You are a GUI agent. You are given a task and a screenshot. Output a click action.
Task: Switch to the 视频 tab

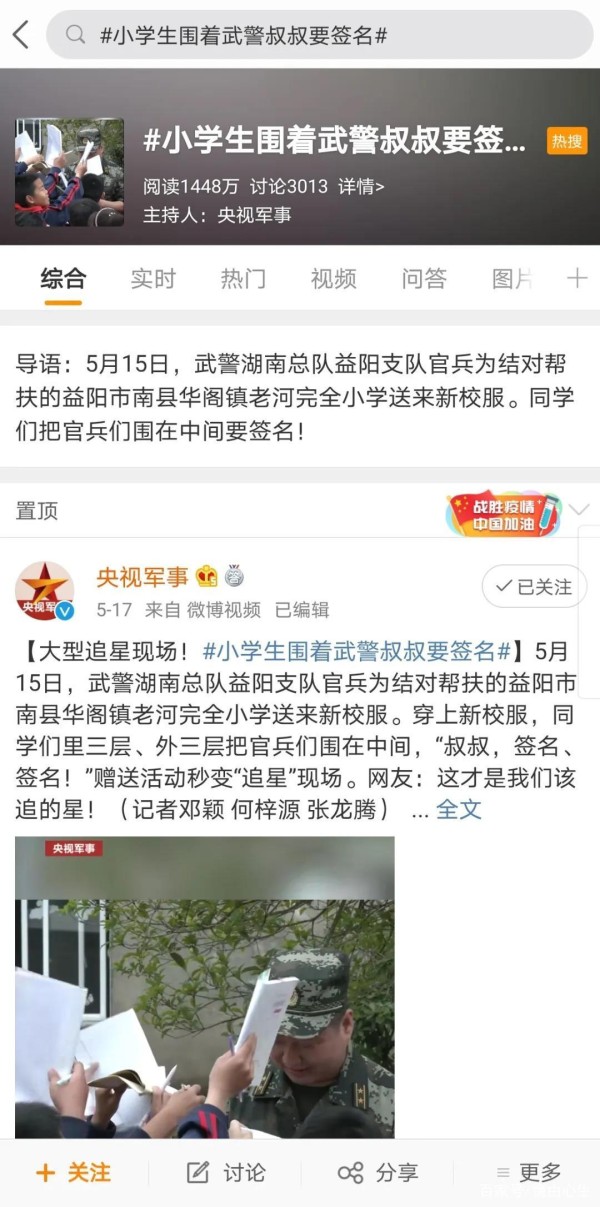[x=333, y=279]
